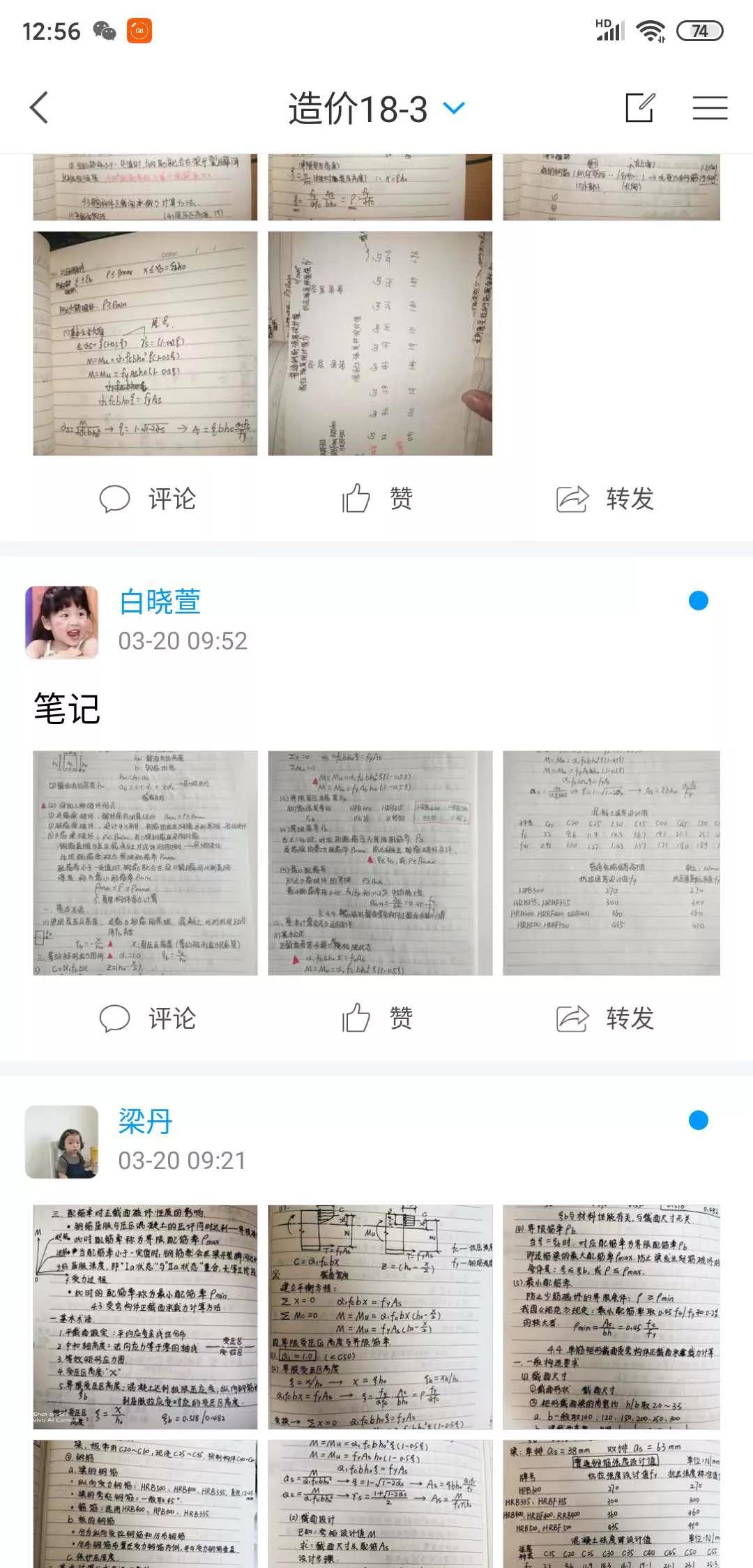Screen dimensions: 753x1568
Task: Like 白晓萱's 笔记 post
Action: (377, 1018)
